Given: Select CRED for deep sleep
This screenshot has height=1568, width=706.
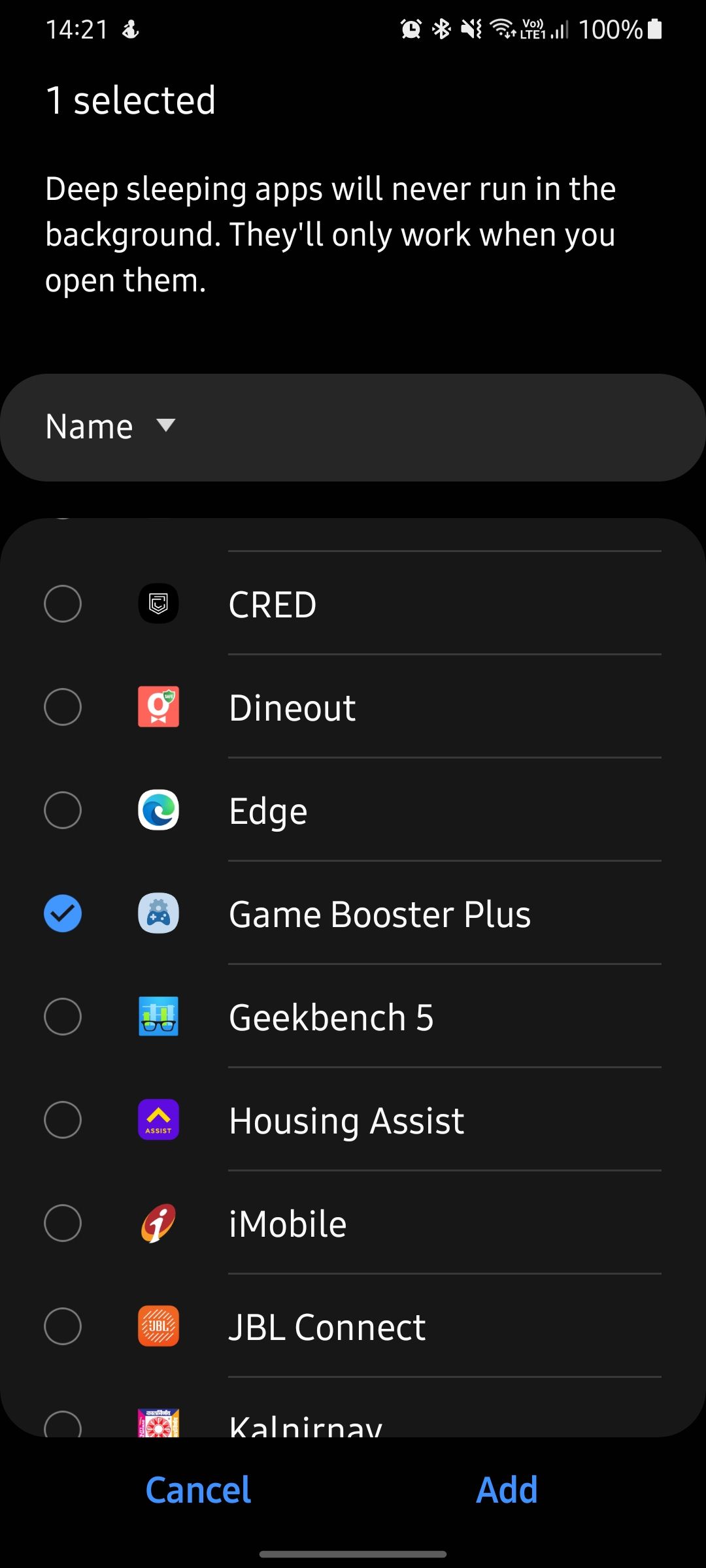Looking at the screenshot, I should [63, 604].
